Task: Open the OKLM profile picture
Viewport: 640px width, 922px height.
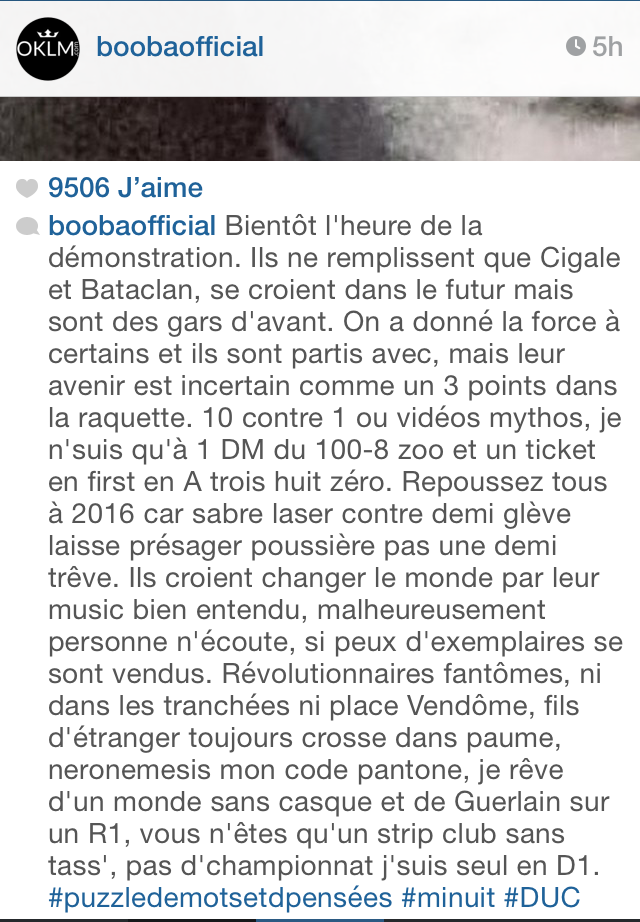Action: pyautogui.click(x=47, y=48)
